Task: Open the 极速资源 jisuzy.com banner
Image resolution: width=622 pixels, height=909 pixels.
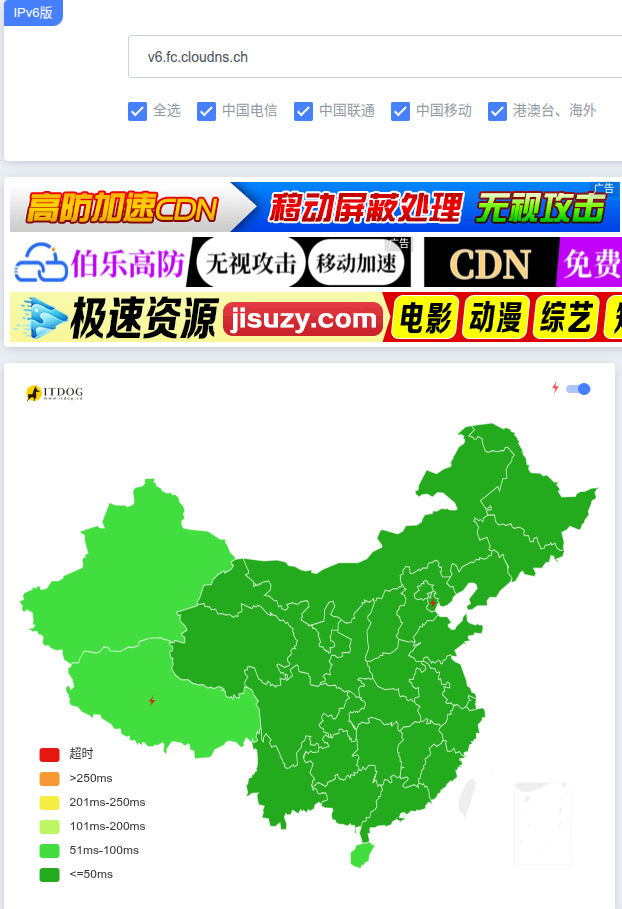Action: (x=316, y=317)
